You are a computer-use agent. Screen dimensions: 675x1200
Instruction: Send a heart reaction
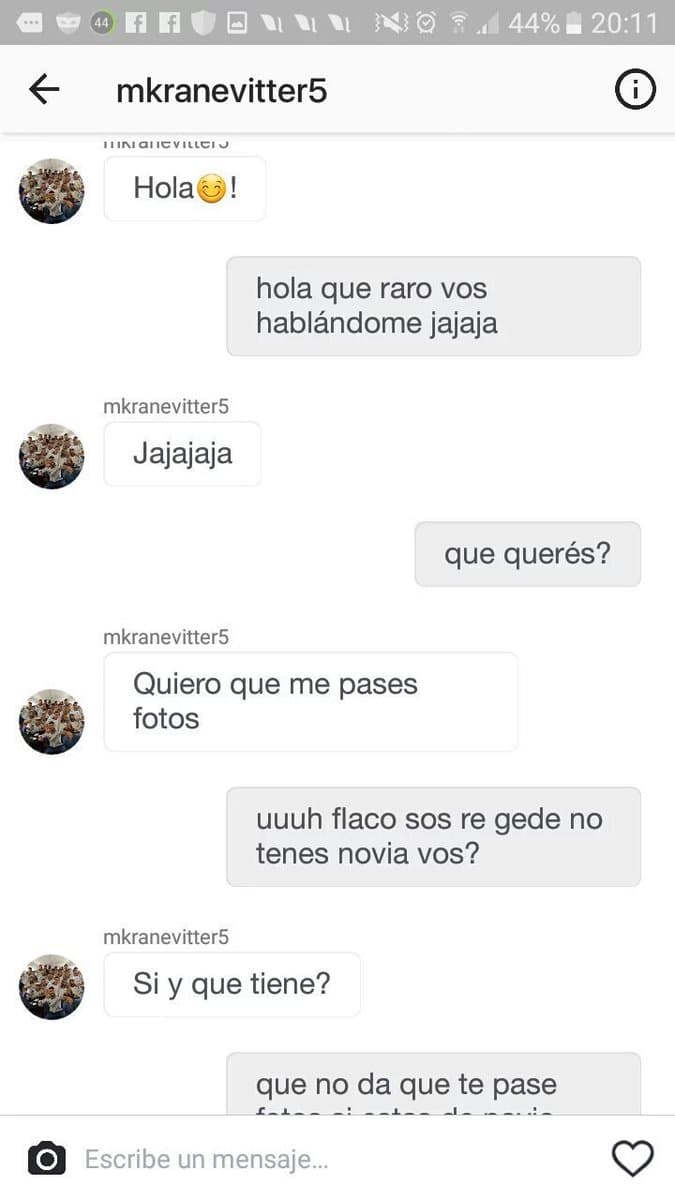pos(632,1159)
